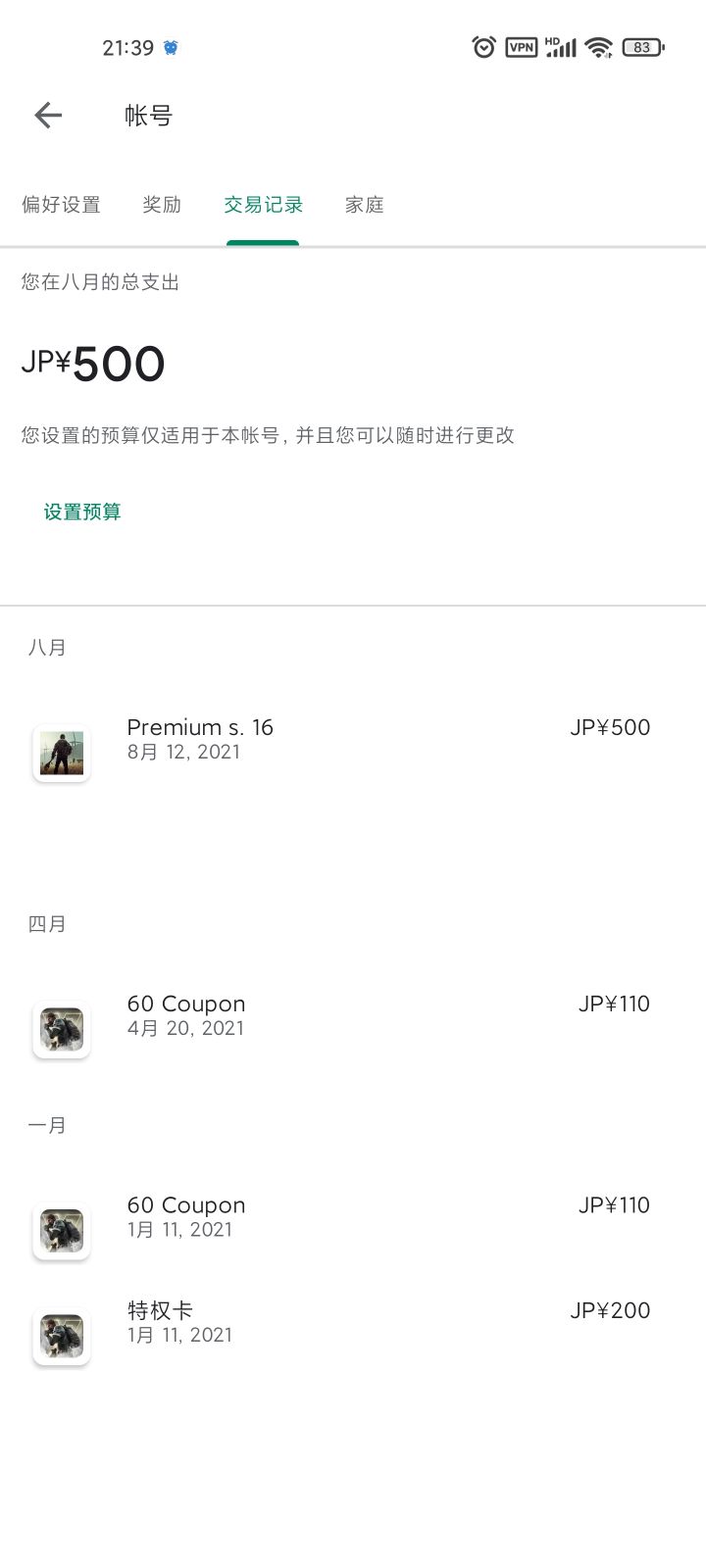This screenshot has width=706, height=1568.
Task: Select the 交易记录 tab
Action: pyautogui.click(x=263, y=205)
